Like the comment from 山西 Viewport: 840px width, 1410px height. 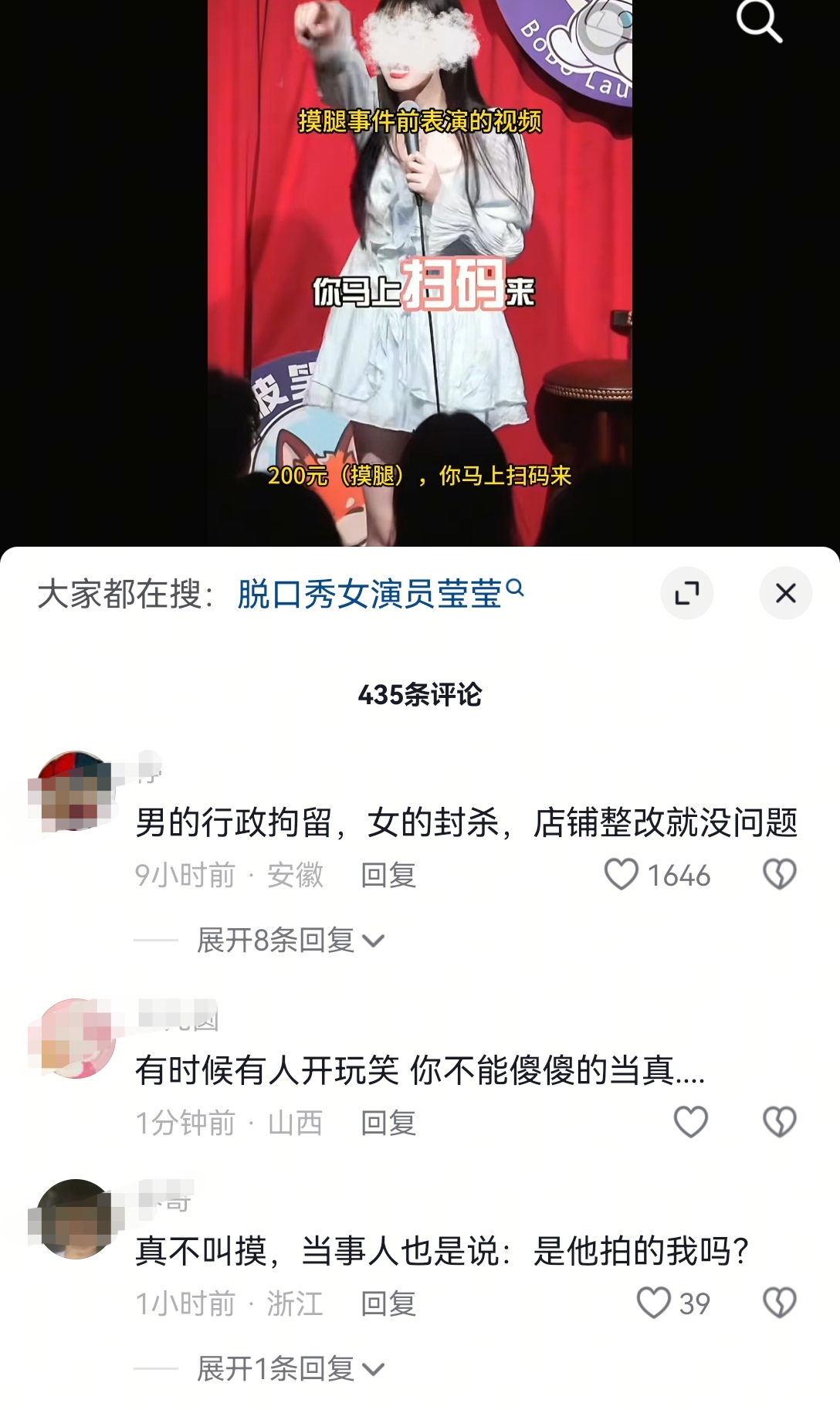[x=690, y=1122]
